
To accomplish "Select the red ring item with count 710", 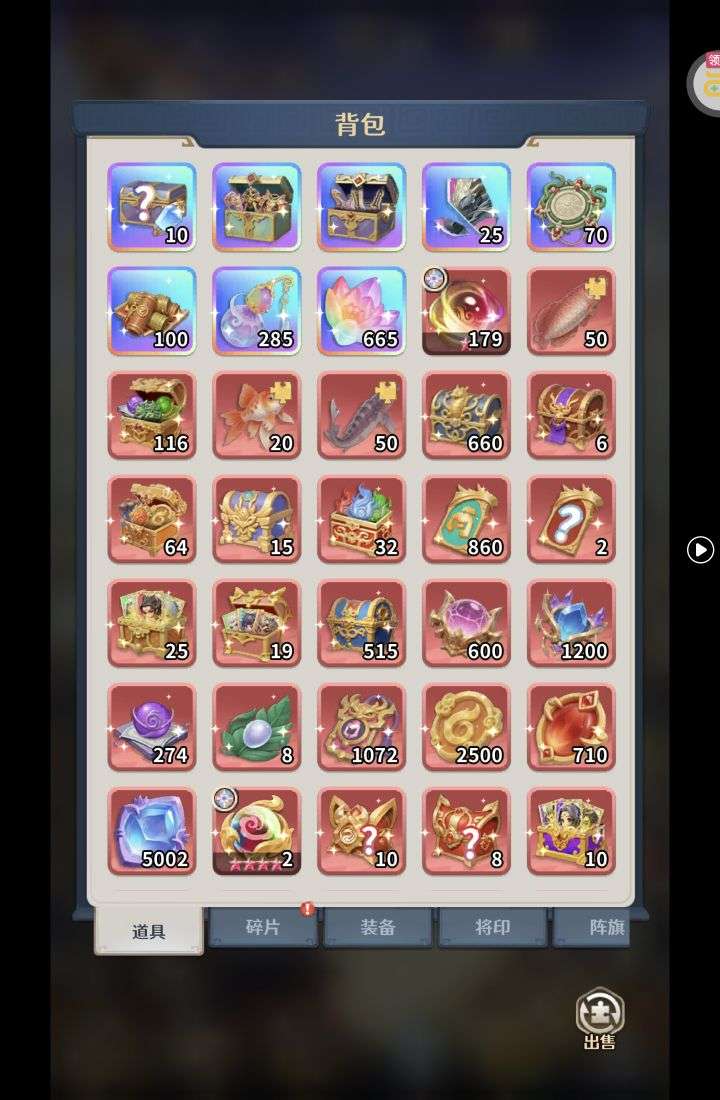I will [571, 727].
